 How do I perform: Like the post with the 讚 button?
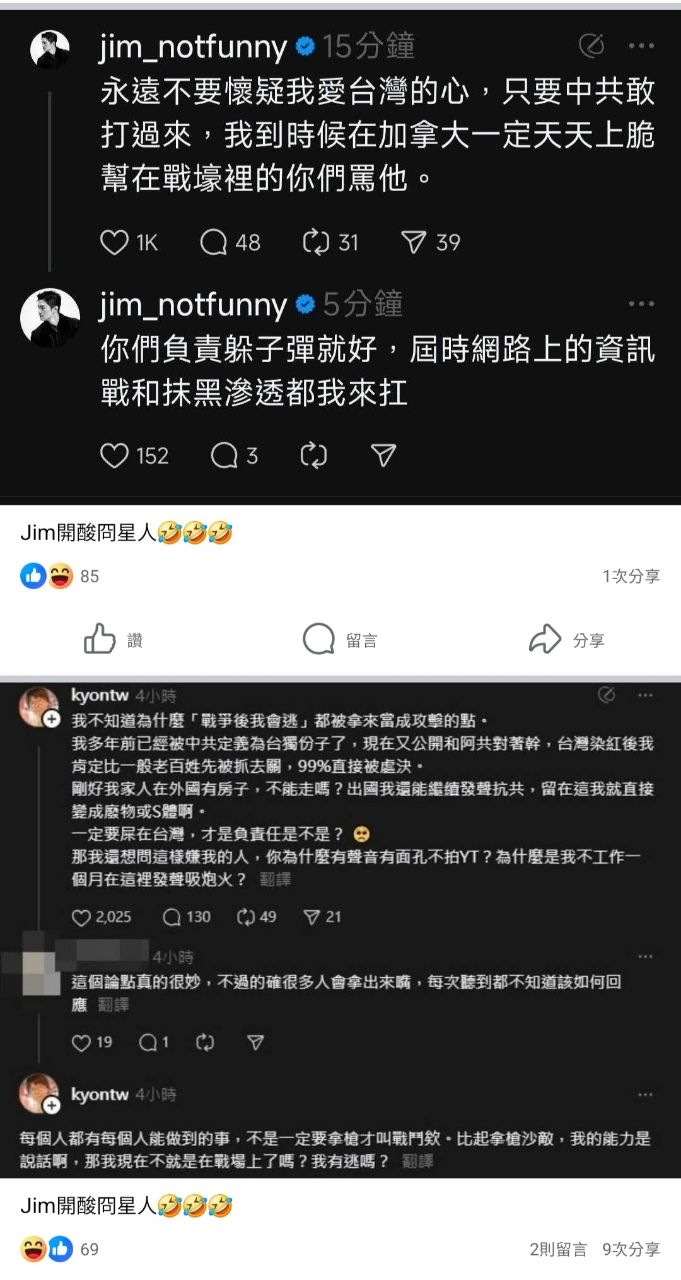(114, 640)
